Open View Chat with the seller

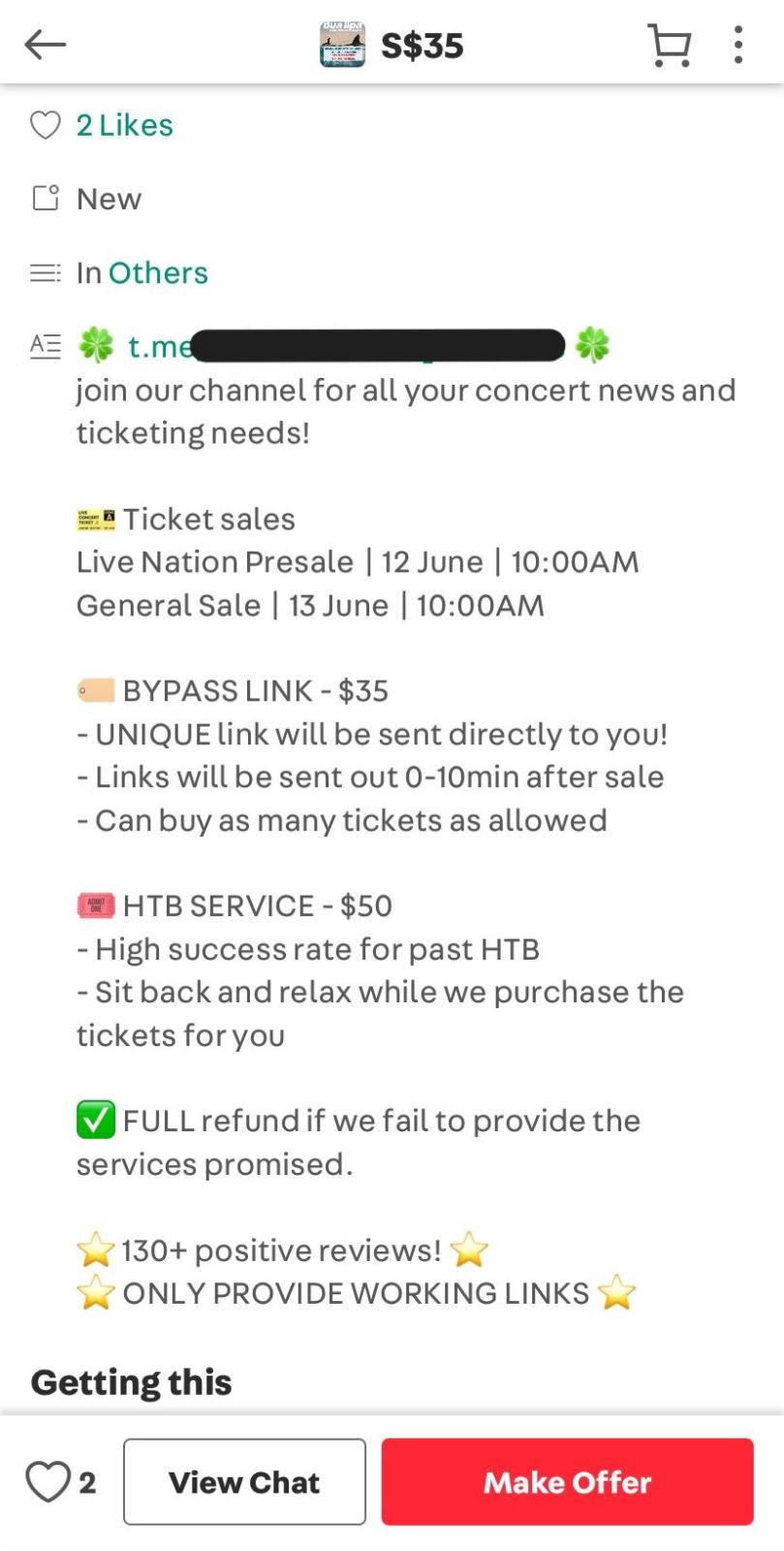click(x=244, y=1482)
